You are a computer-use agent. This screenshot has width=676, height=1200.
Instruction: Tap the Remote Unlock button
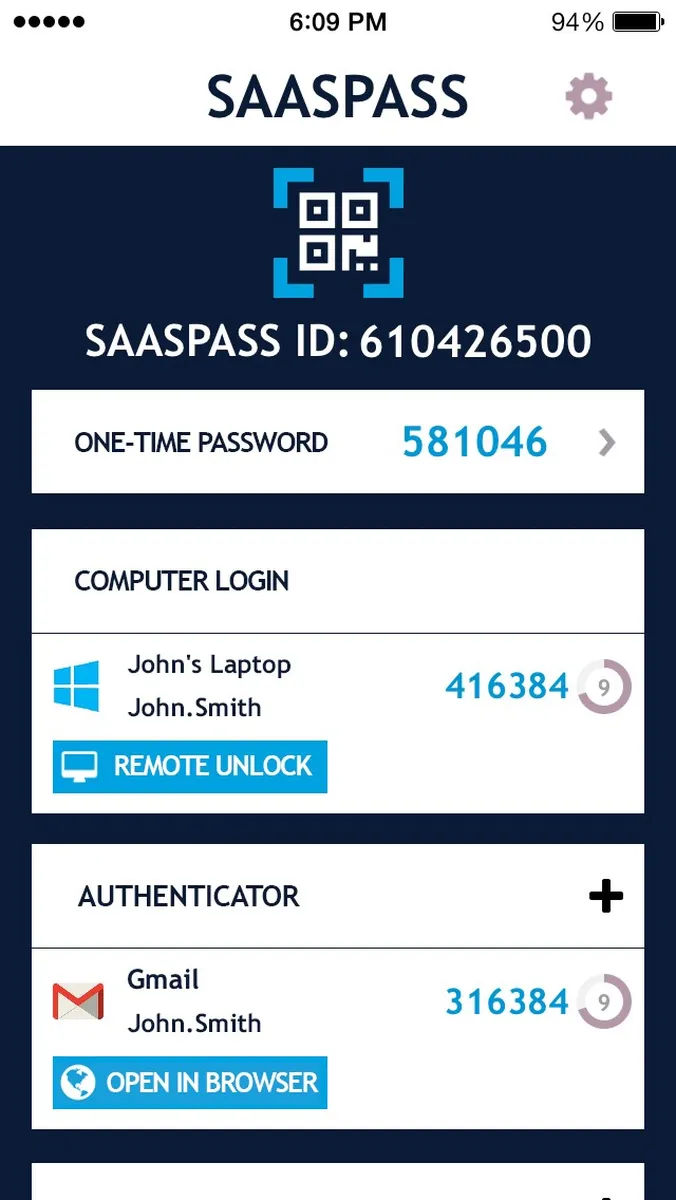[x=190, y=767]
